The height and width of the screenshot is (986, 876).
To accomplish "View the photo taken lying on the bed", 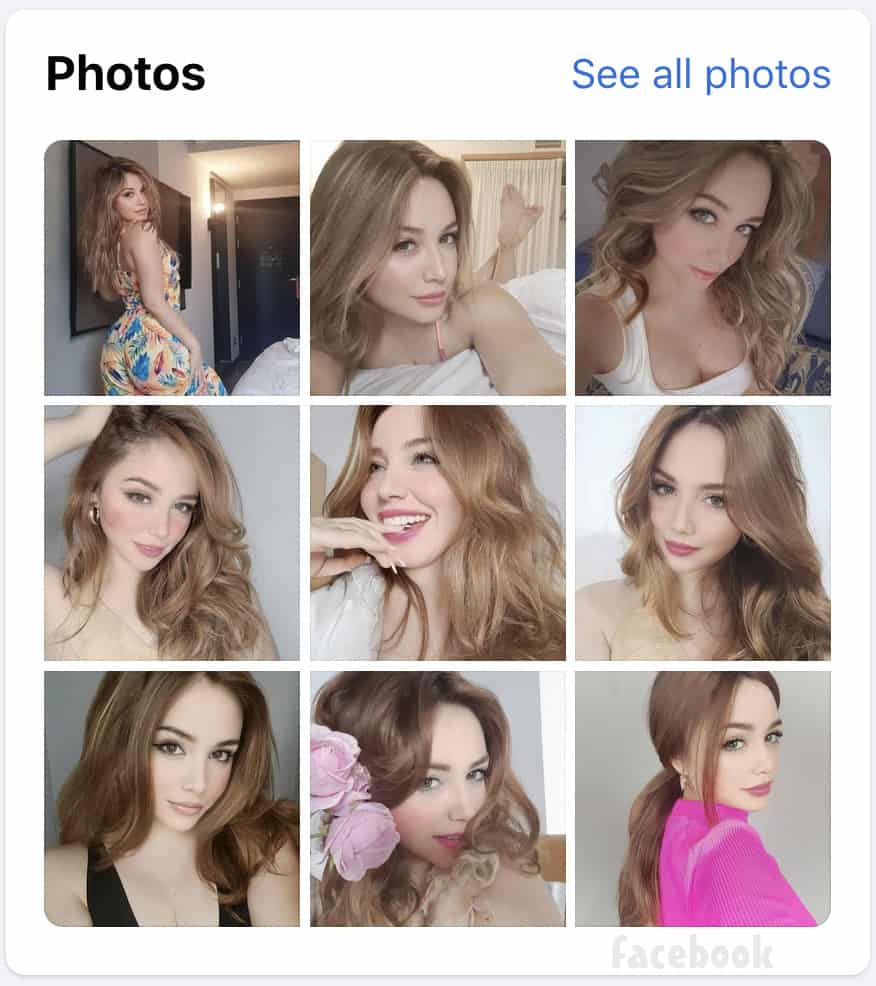I will (437, 267).
